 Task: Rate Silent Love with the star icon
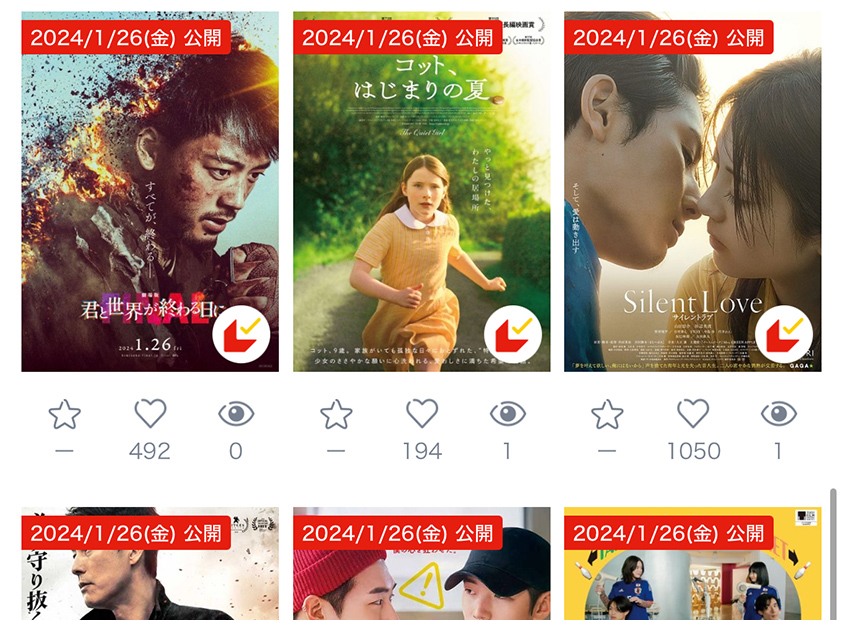(607, 414)
